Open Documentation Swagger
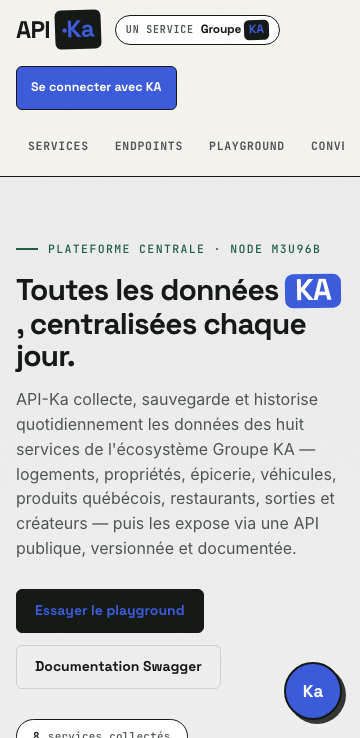Image resolution: width=360 pixels, height=738 pixels. pos(118,666)
